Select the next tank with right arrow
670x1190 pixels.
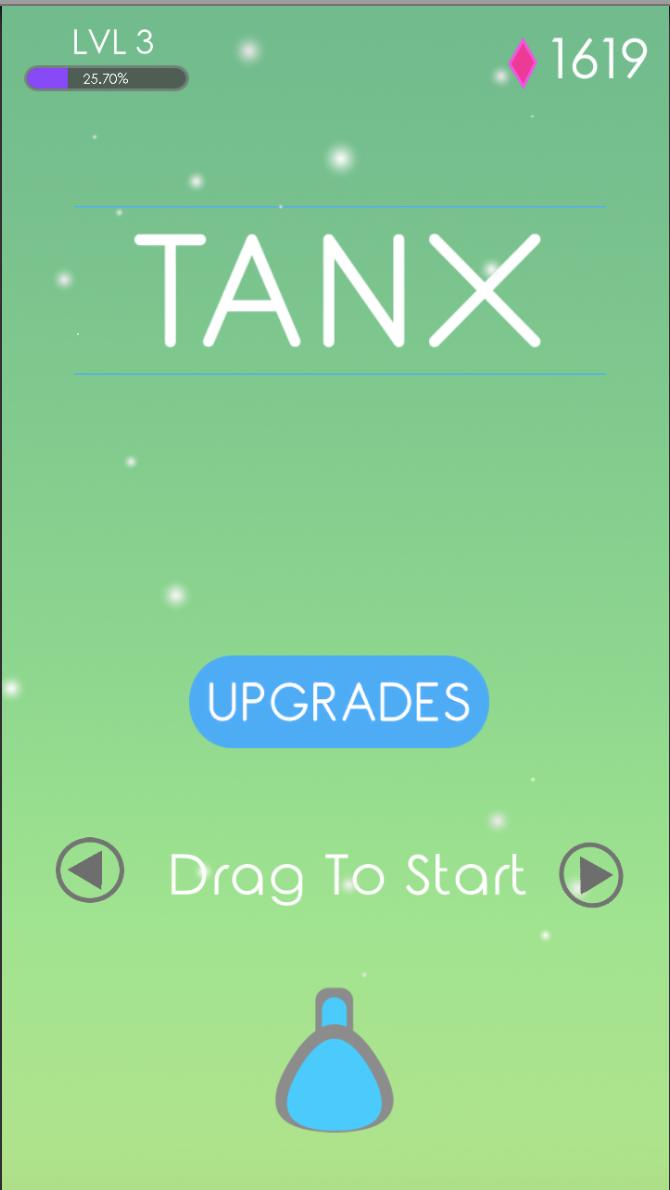(591, 875)
